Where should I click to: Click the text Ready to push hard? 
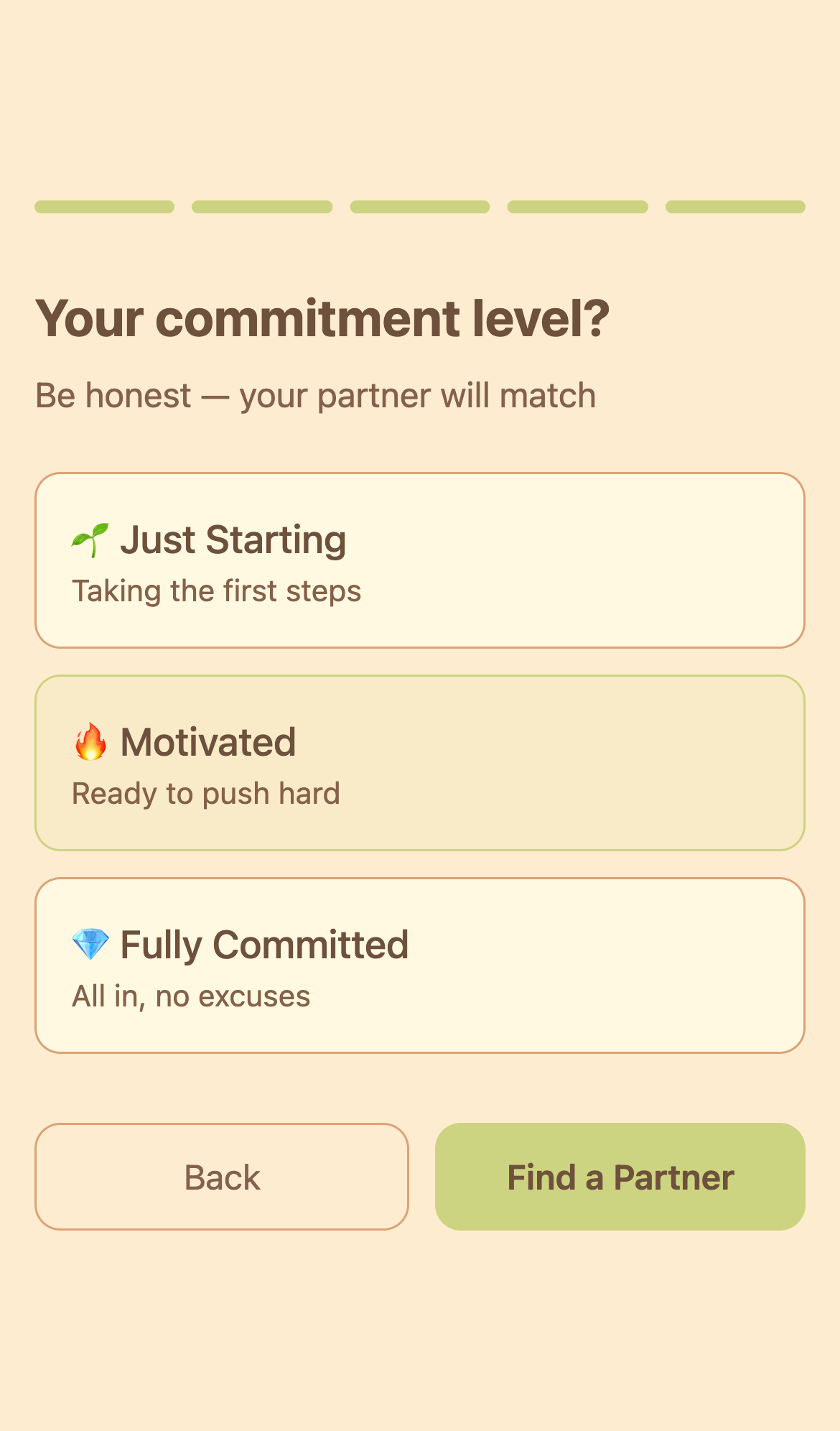(x=206, y=793)
